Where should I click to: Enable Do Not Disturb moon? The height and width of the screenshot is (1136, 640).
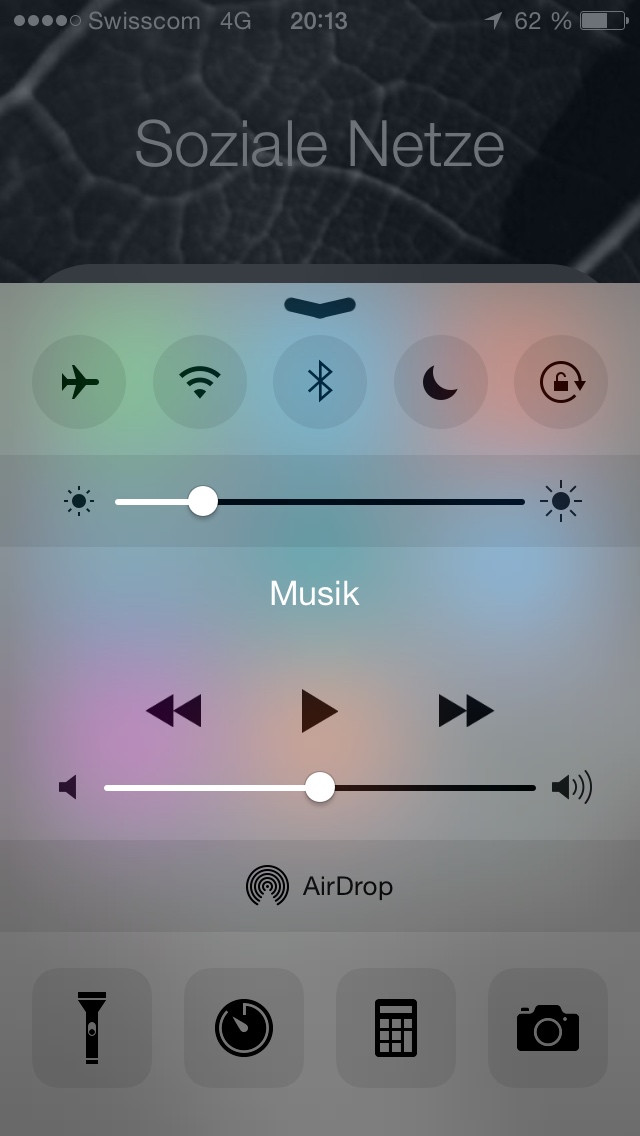tap(441, 382)
